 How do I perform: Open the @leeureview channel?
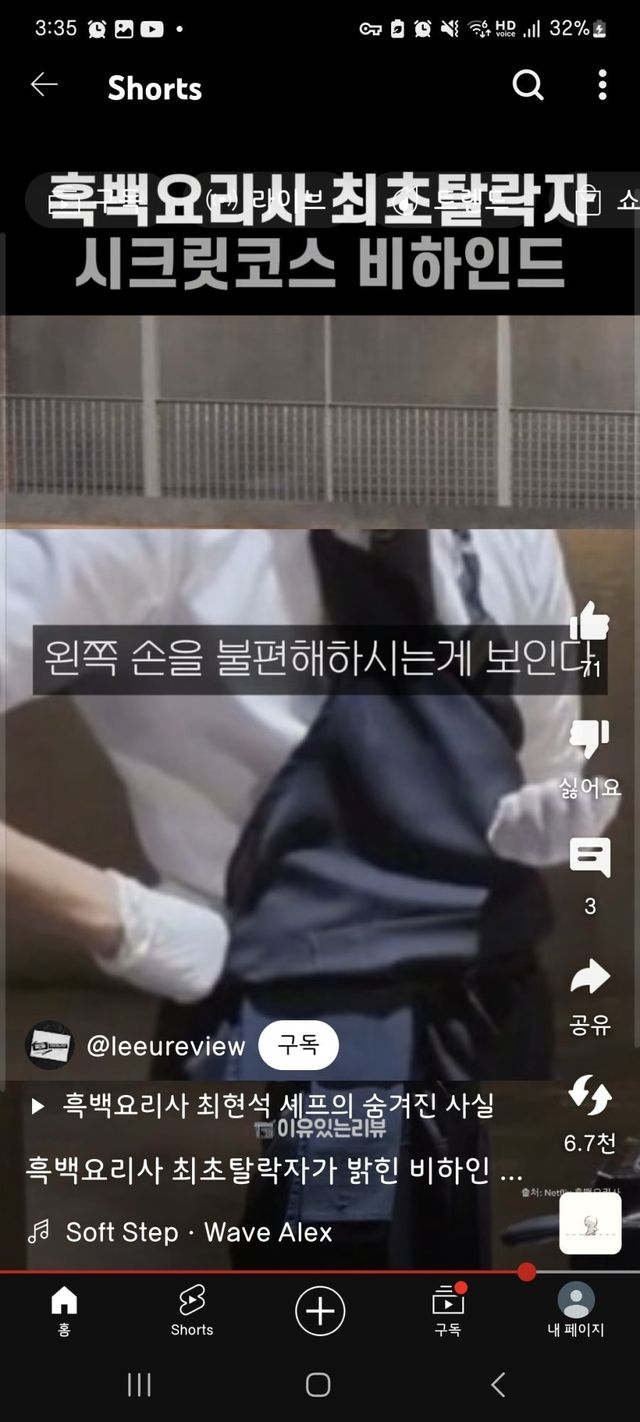click(x=165, y=1046)
